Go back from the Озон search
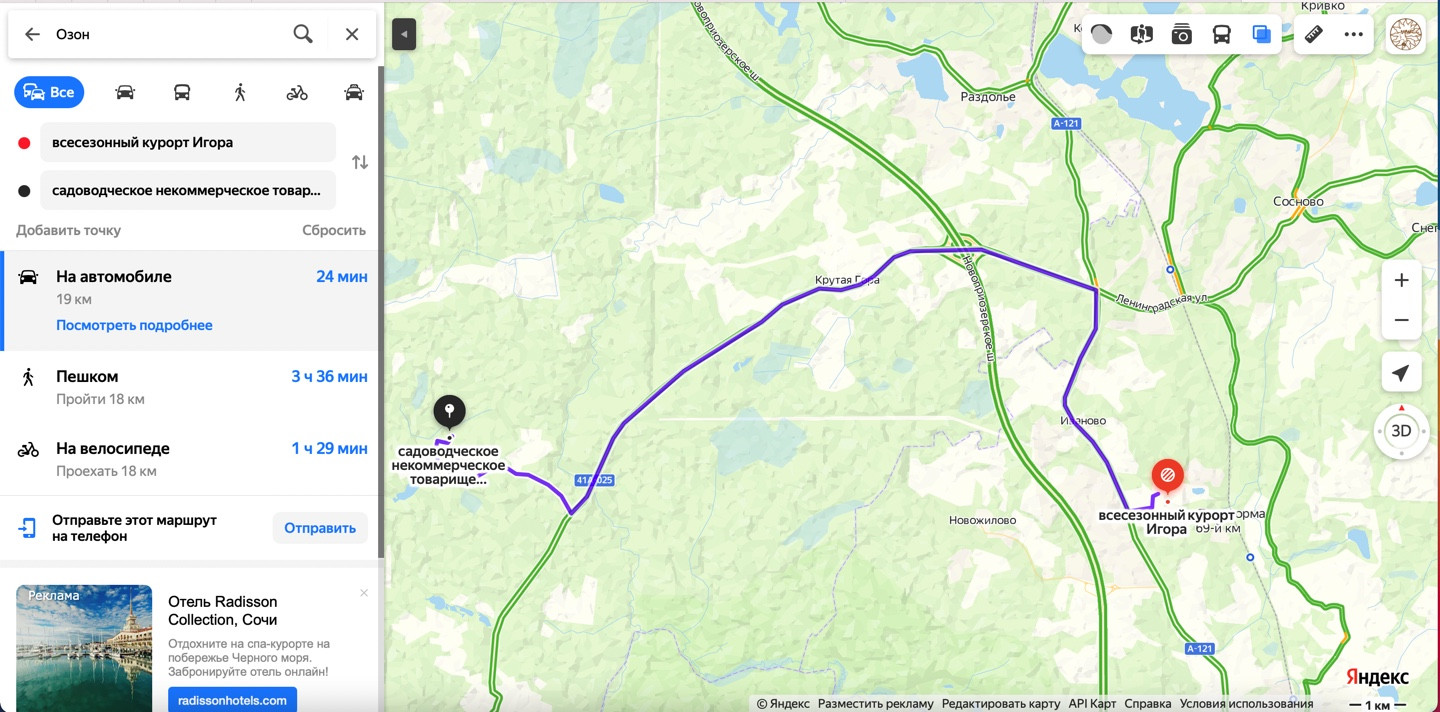Image resolution: width=1440 pixels, height=712 pixels. click(32, 34)
